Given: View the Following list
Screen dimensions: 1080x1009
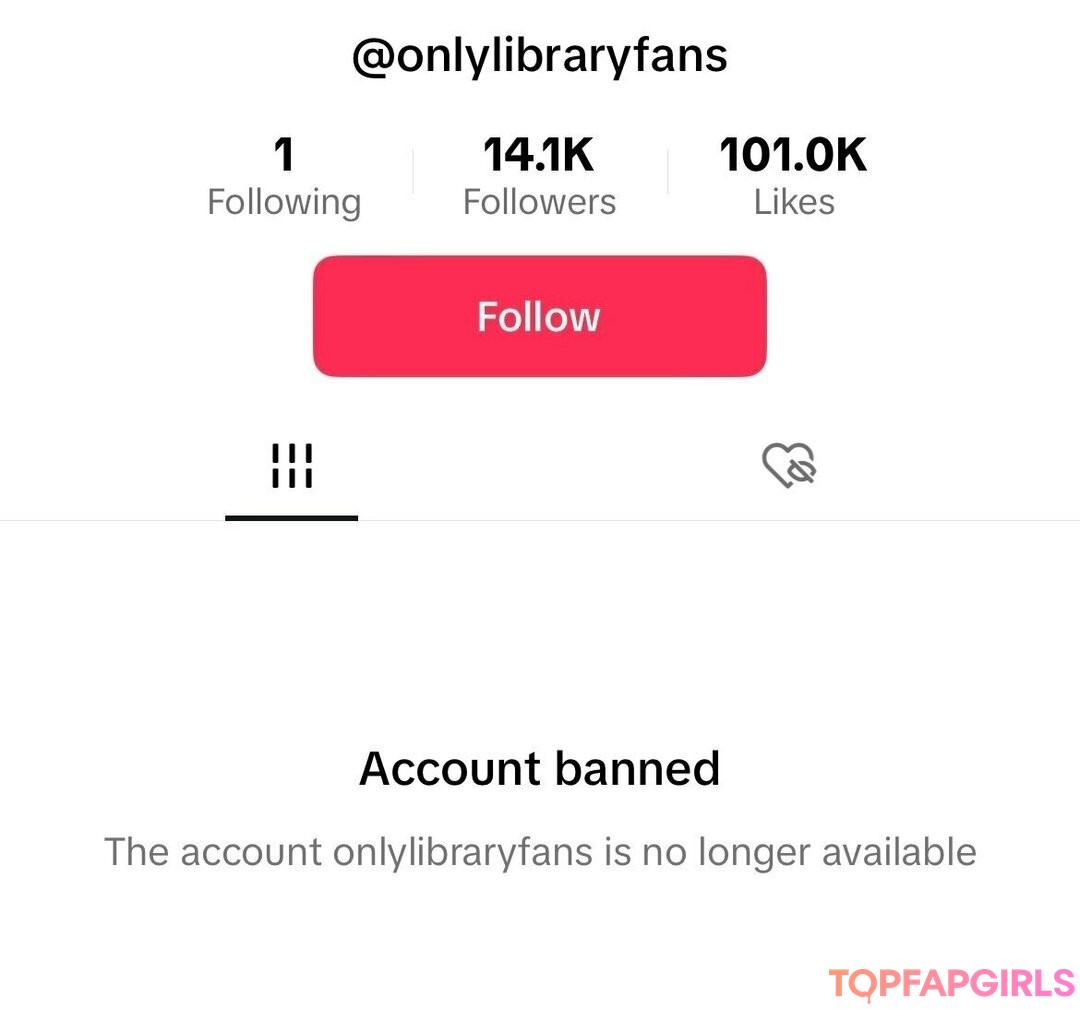Looking at the screenshot, I should pyautogui.click(x=284, y=177).
